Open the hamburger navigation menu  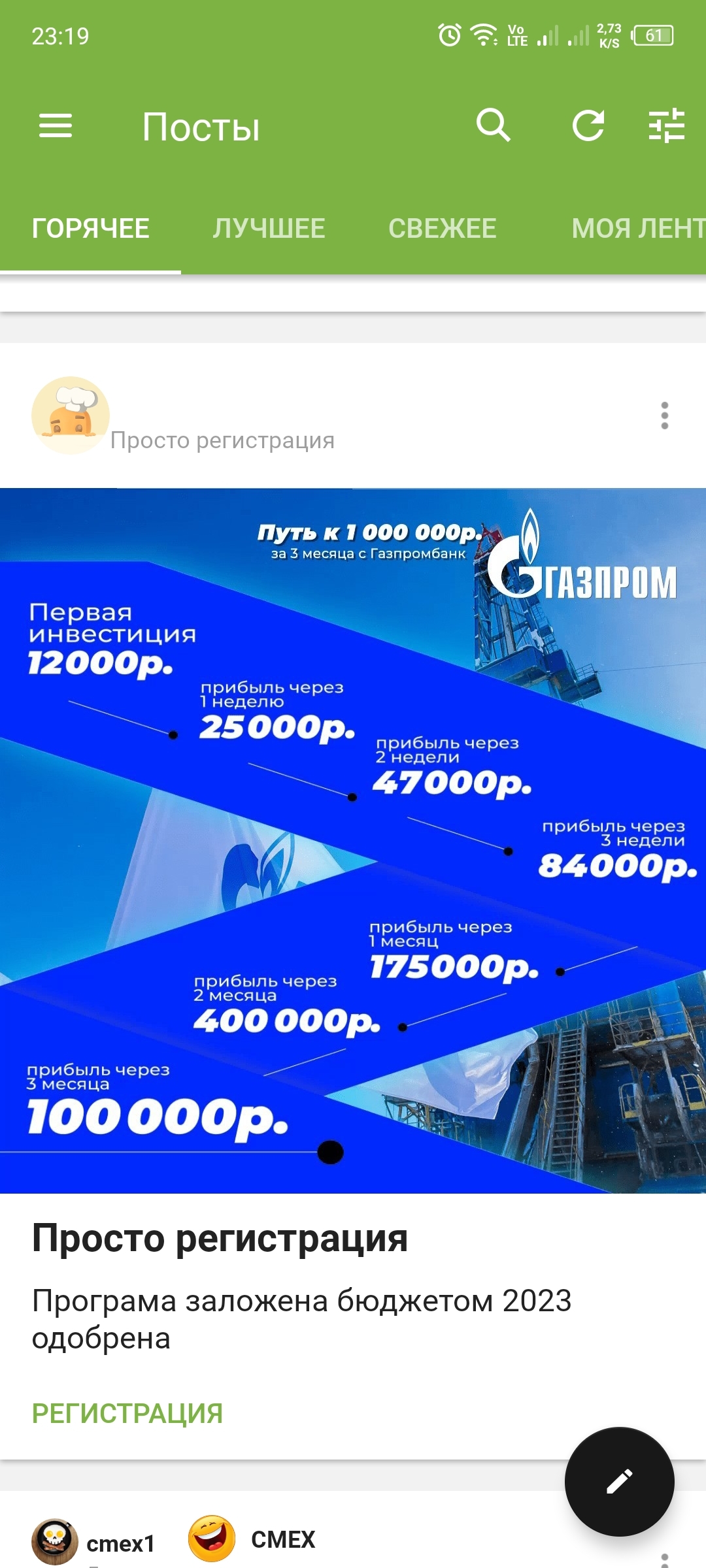56,125
